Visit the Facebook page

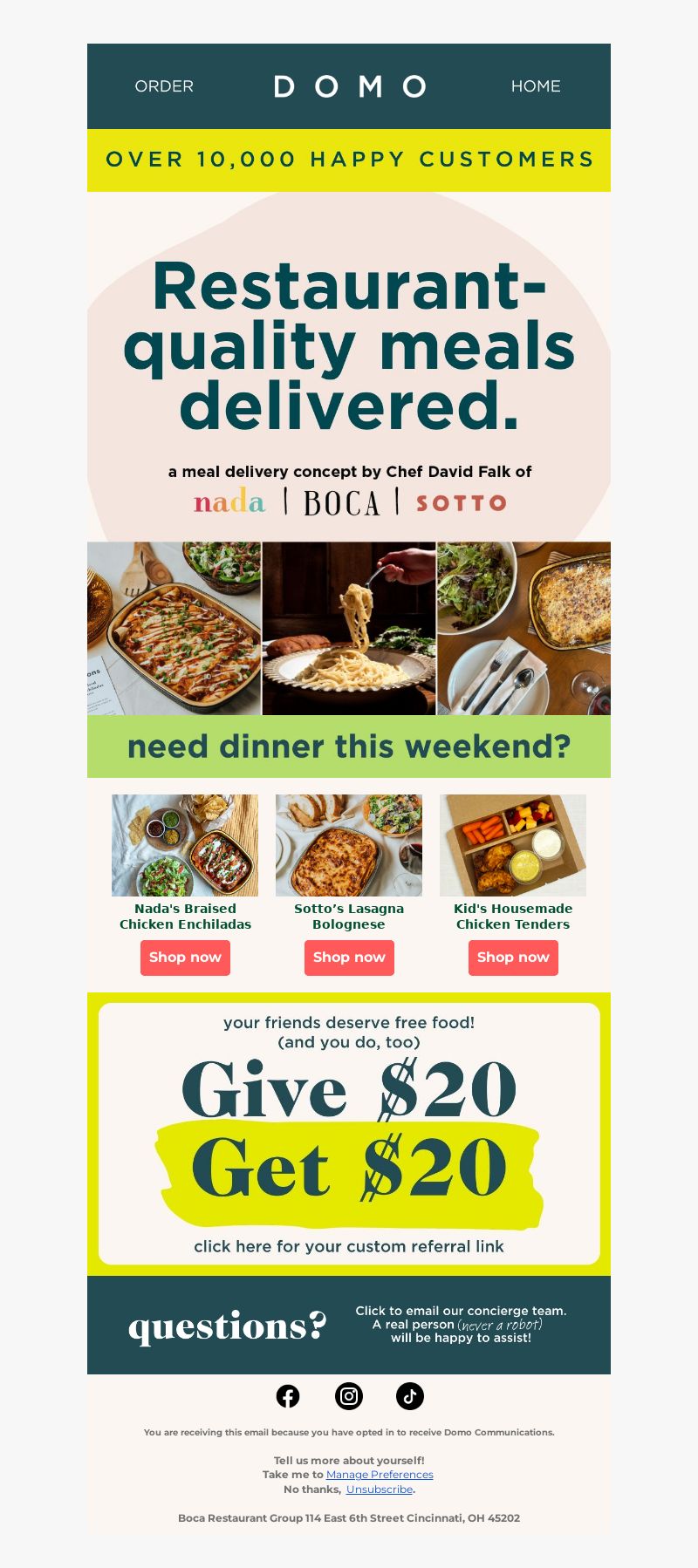tap(288, 1396)
